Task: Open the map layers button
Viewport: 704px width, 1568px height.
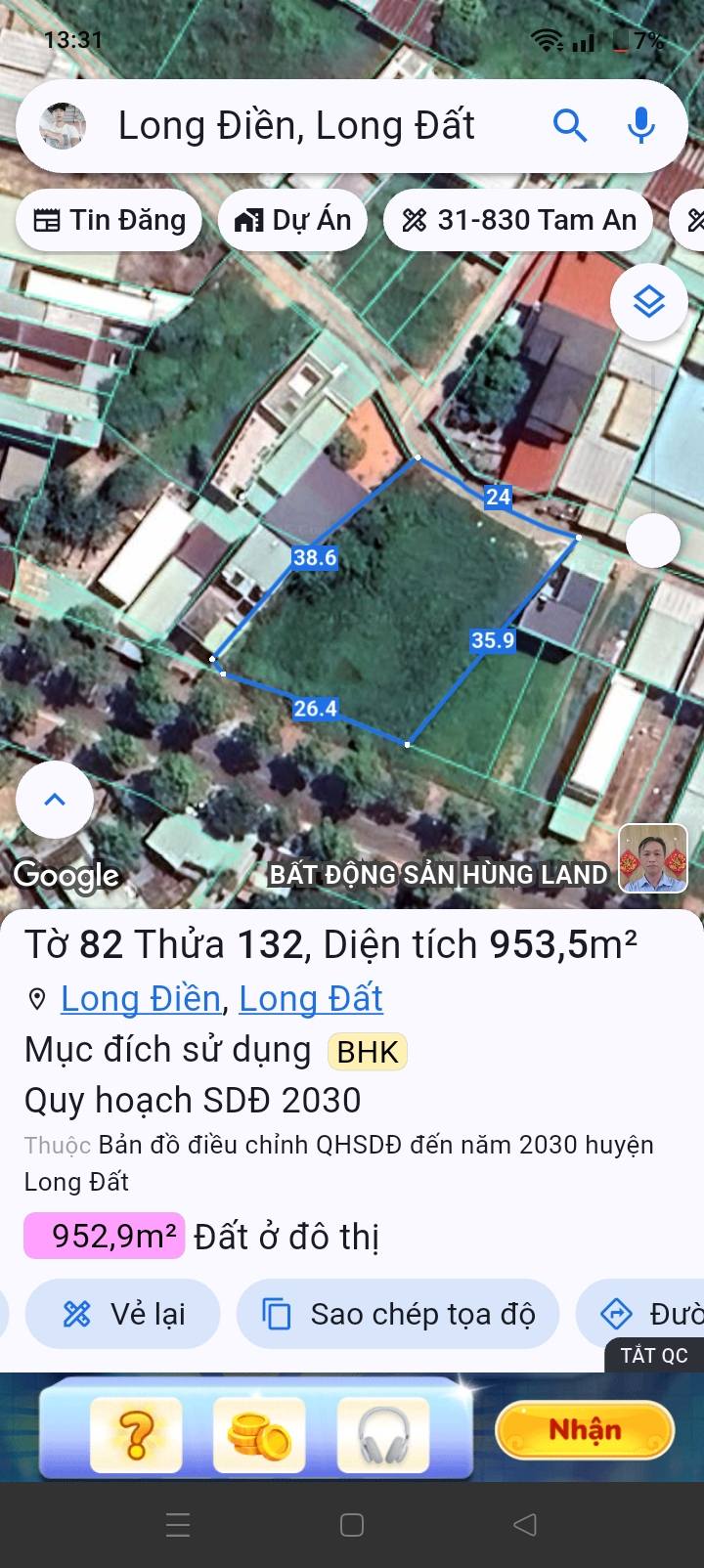Action: [x=648, y=302]
